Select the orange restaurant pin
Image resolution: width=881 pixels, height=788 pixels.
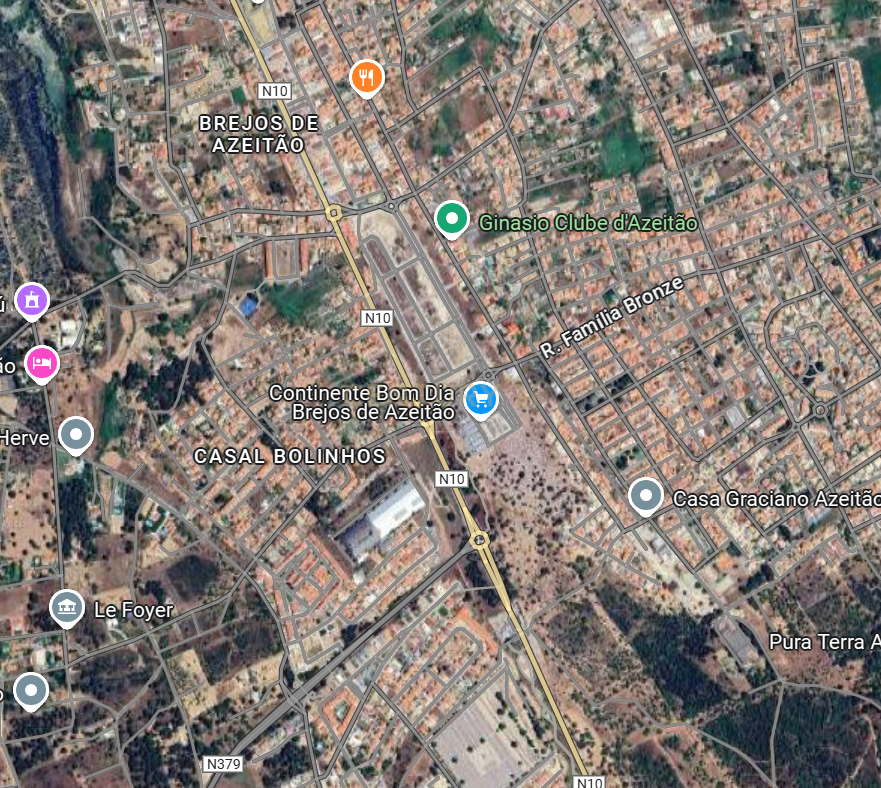367,76
